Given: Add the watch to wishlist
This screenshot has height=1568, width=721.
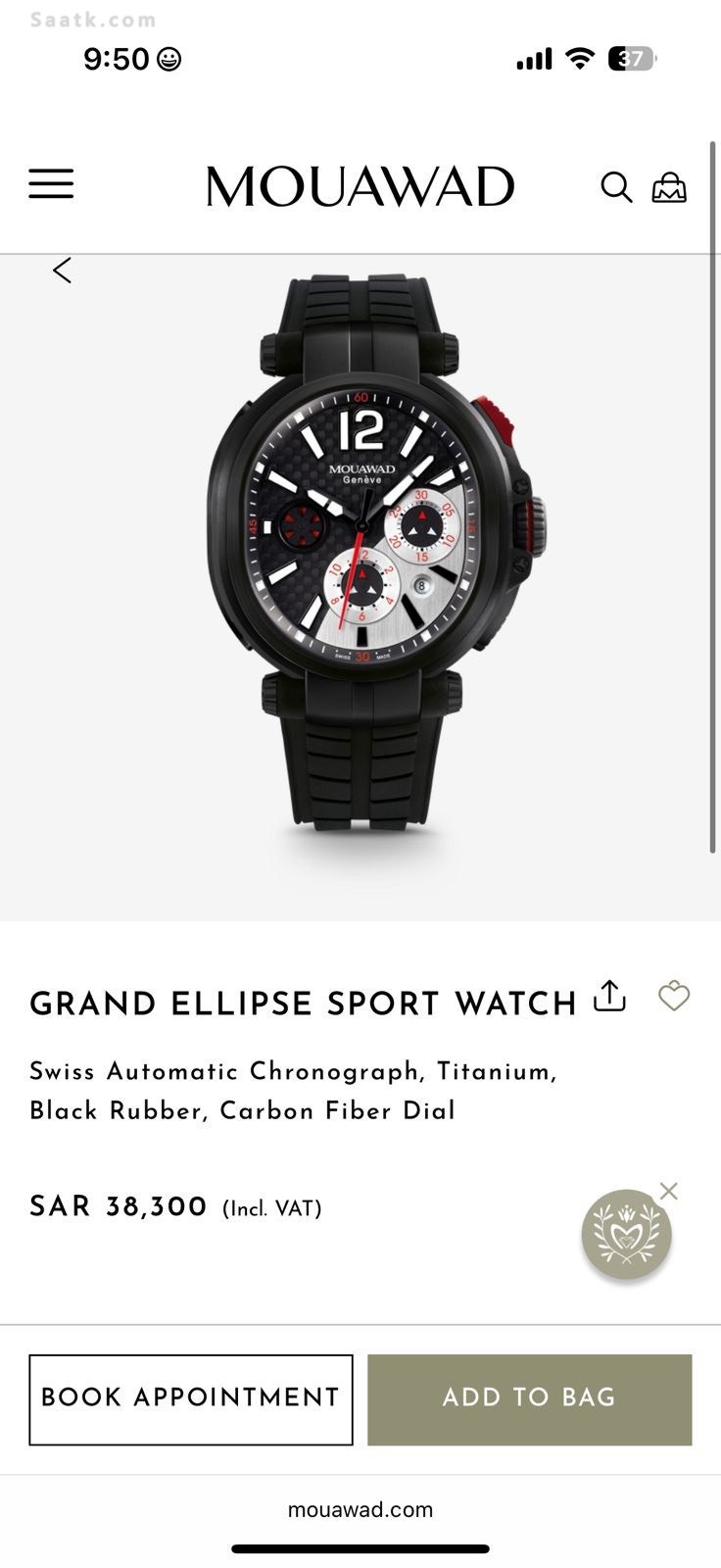Looking at the screenshot, I should pyautogui.click(x=674, y=997).
